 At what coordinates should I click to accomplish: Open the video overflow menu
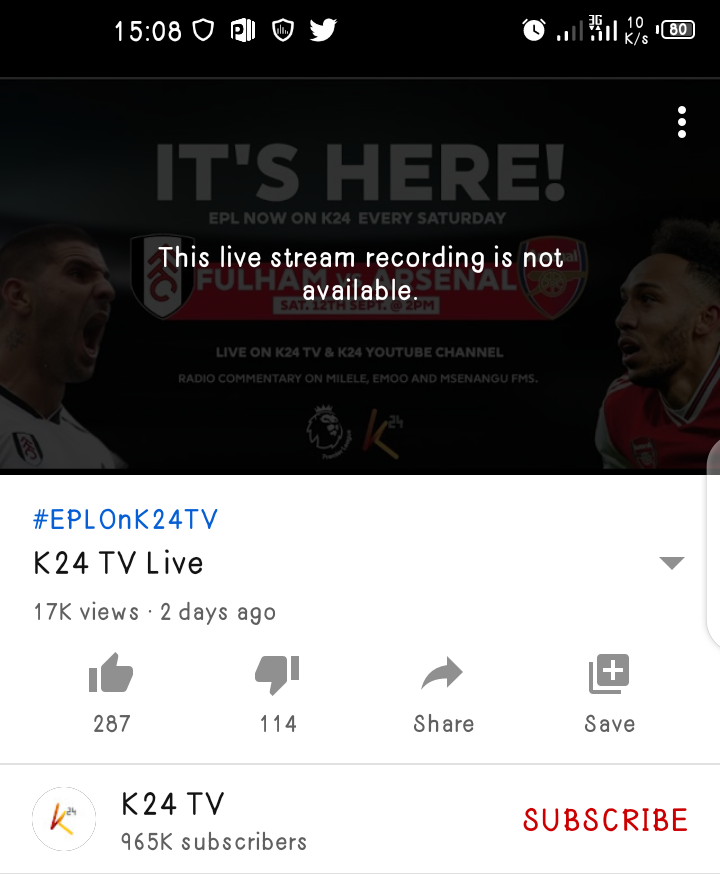[681, 122]
